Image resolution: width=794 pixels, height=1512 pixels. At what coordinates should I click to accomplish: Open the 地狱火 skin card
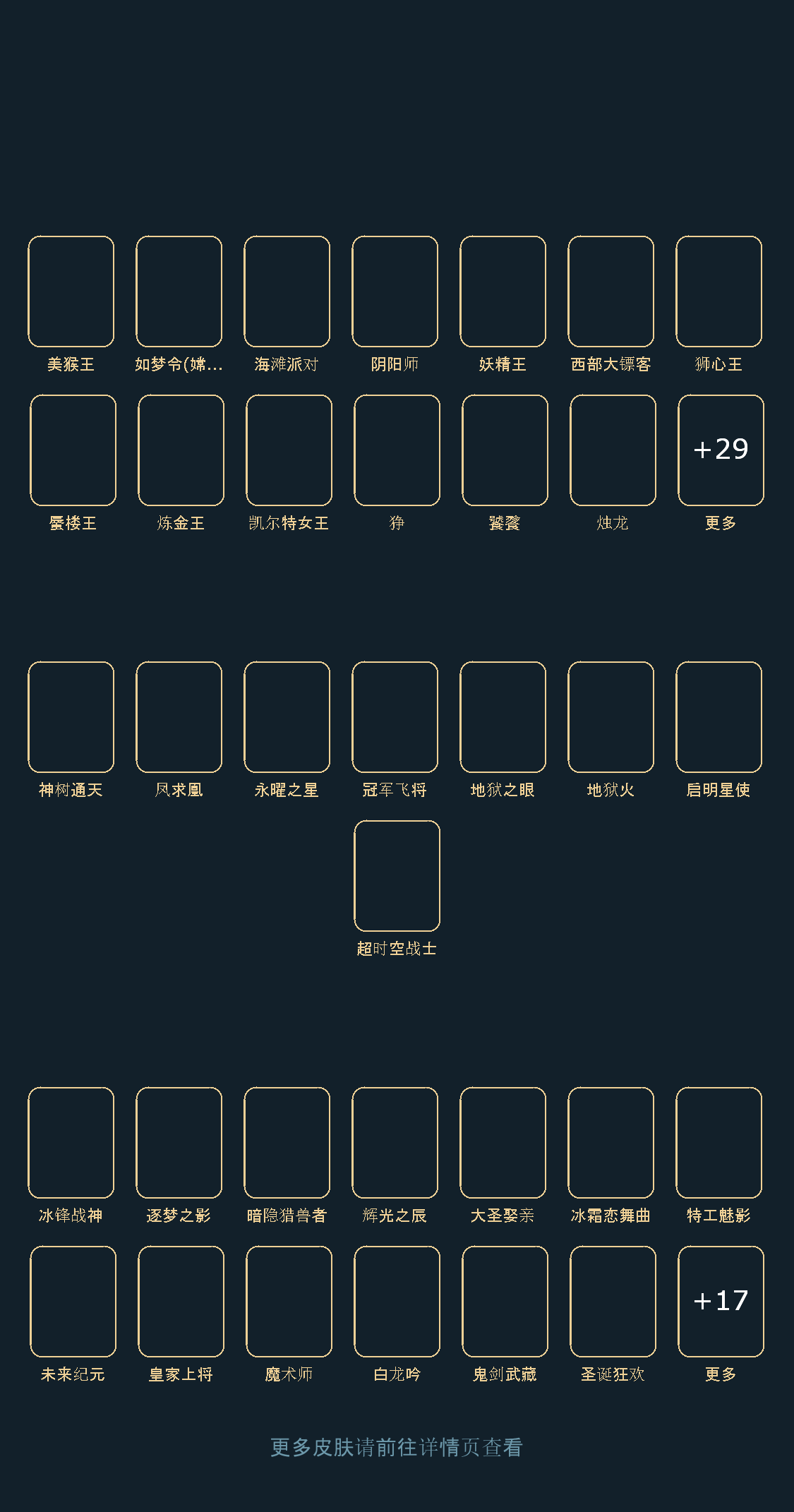pyautogui.click(x=610, y=717)
